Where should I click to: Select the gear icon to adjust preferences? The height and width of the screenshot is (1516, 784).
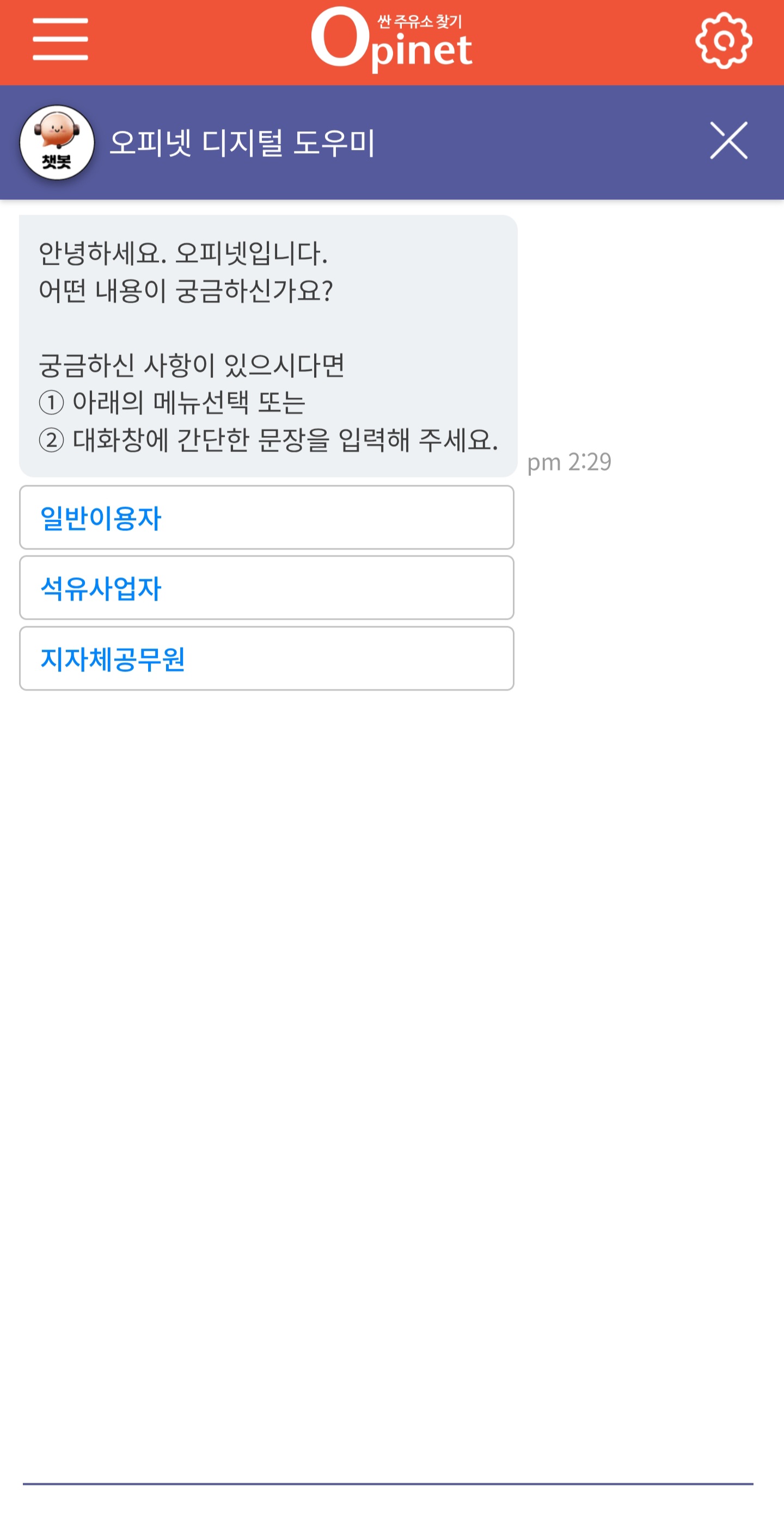coord(723,42)
